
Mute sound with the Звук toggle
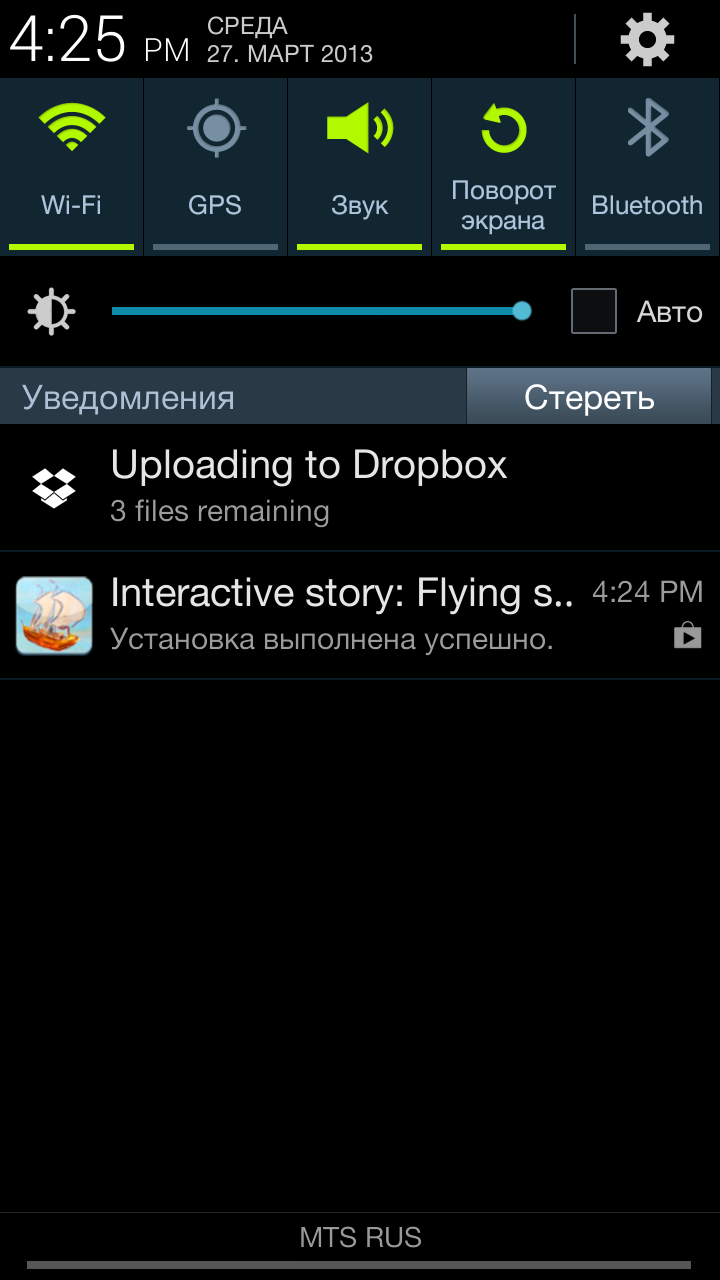359,165
